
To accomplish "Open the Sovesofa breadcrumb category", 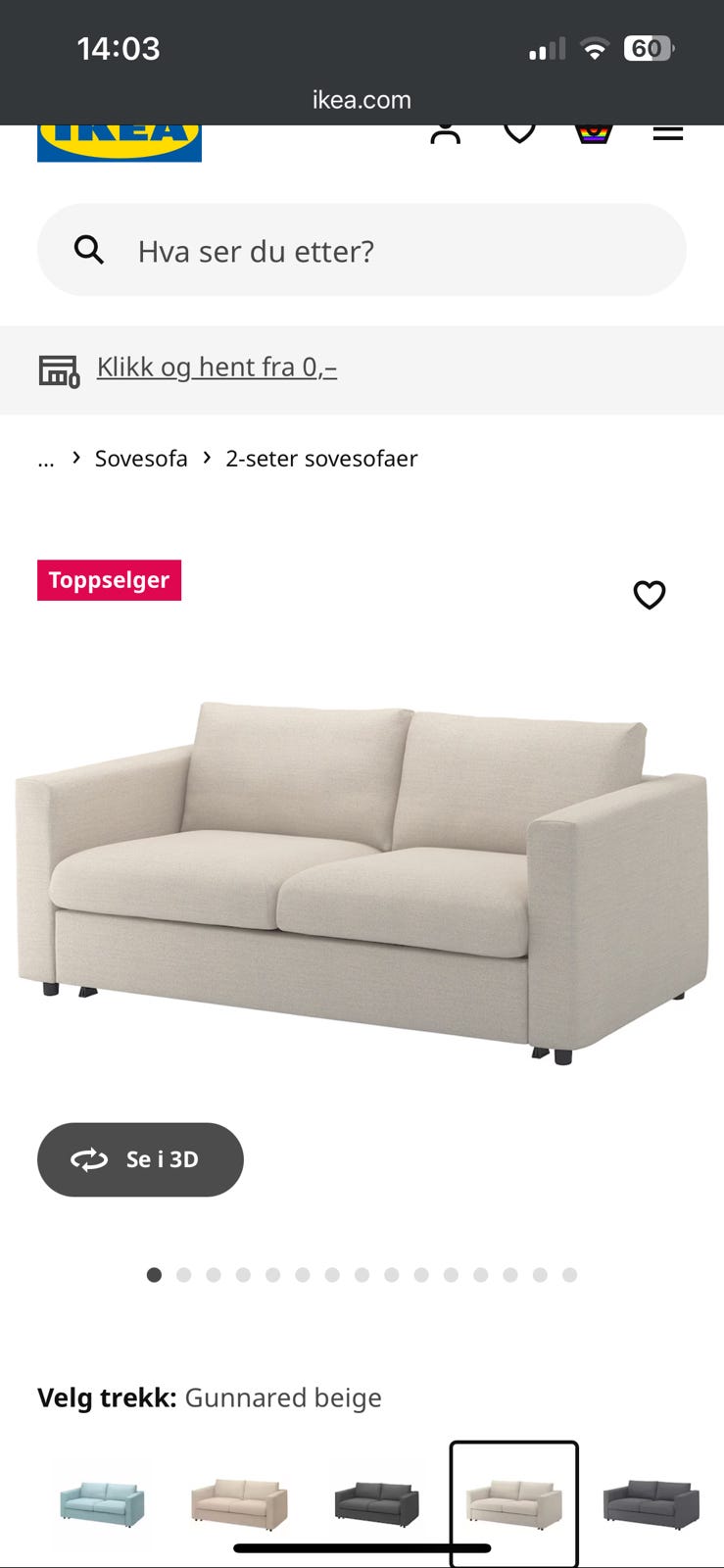I will point(140,458).
